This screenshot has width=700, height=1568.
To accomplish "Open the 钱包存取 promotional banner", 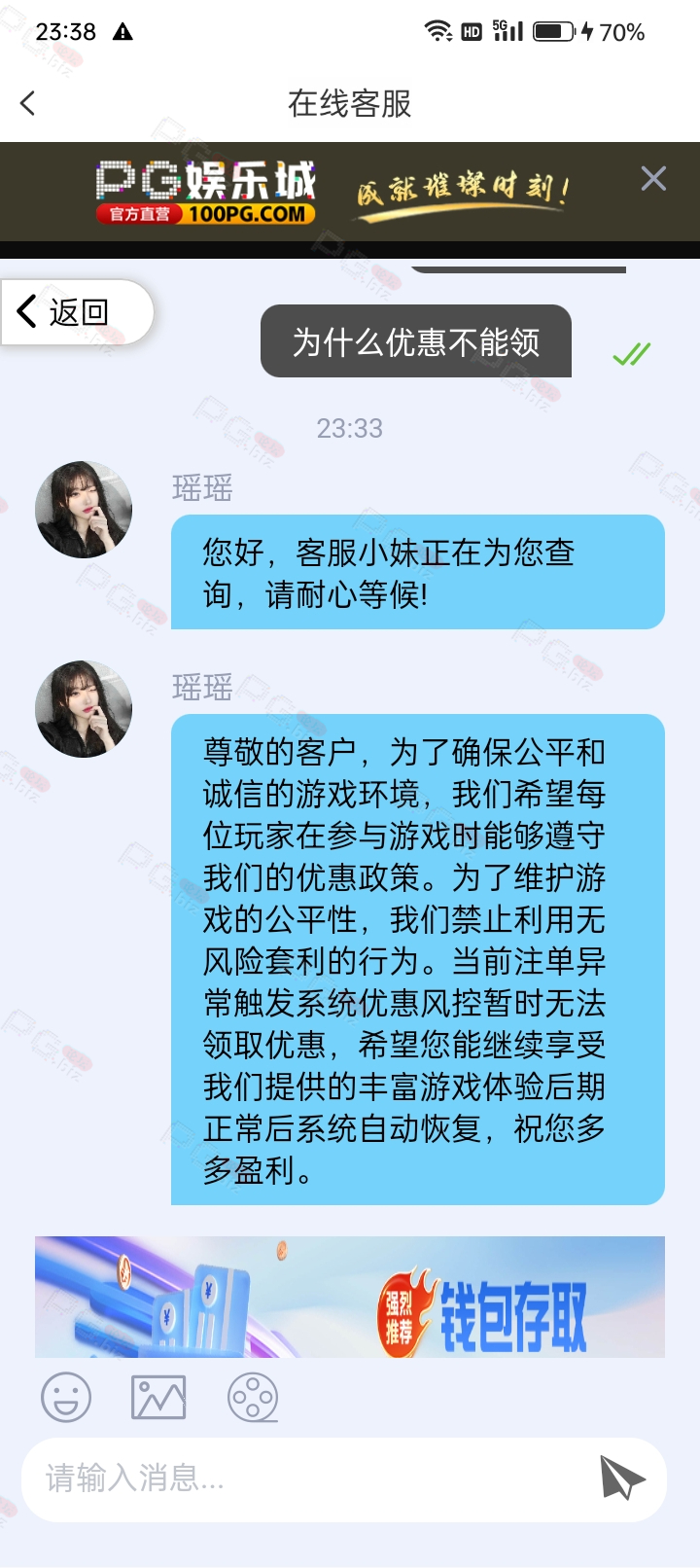I will coord(350,1297).
